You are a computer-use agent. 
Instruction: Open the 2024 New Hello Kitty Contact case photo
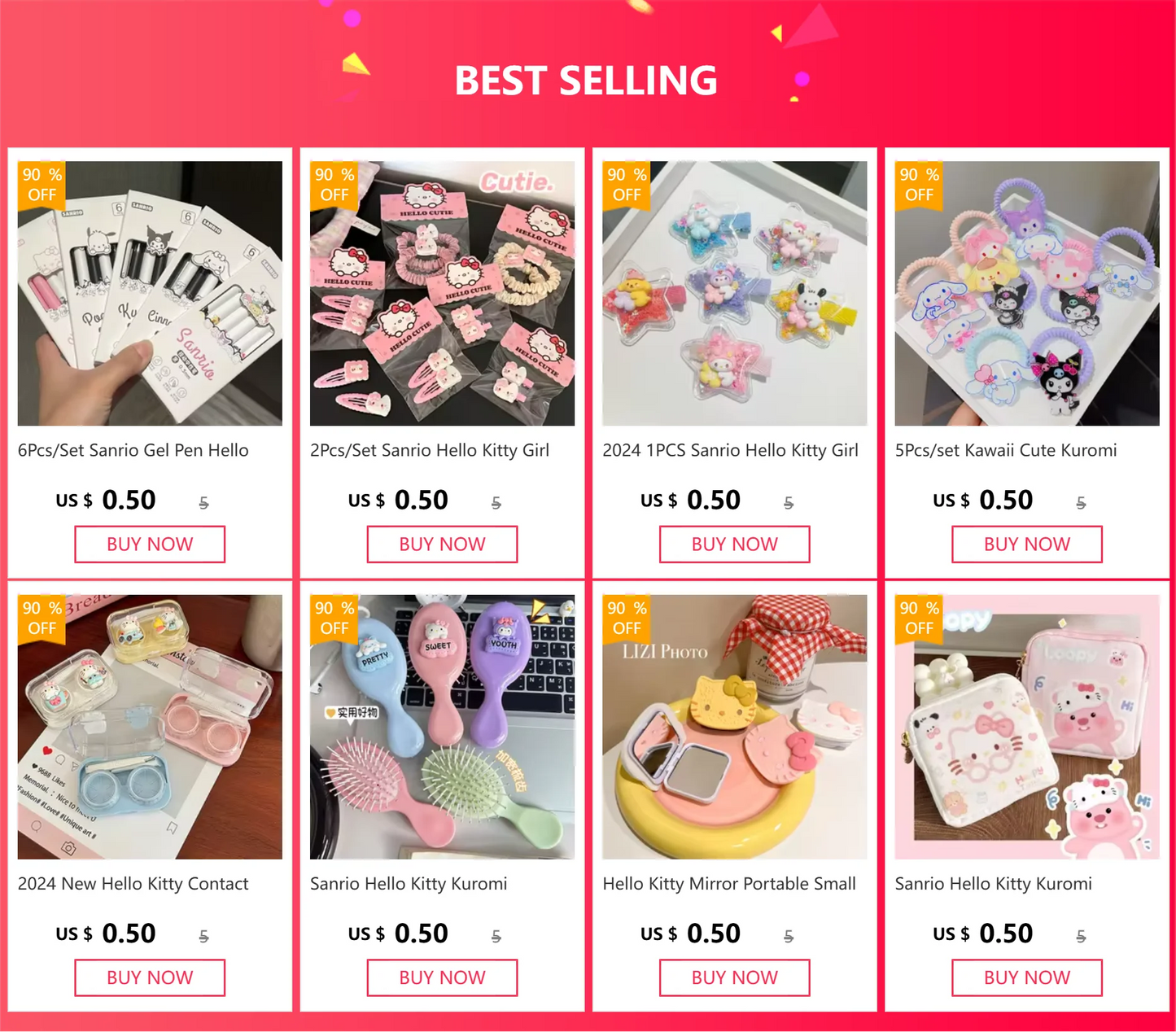pos(150,727)
